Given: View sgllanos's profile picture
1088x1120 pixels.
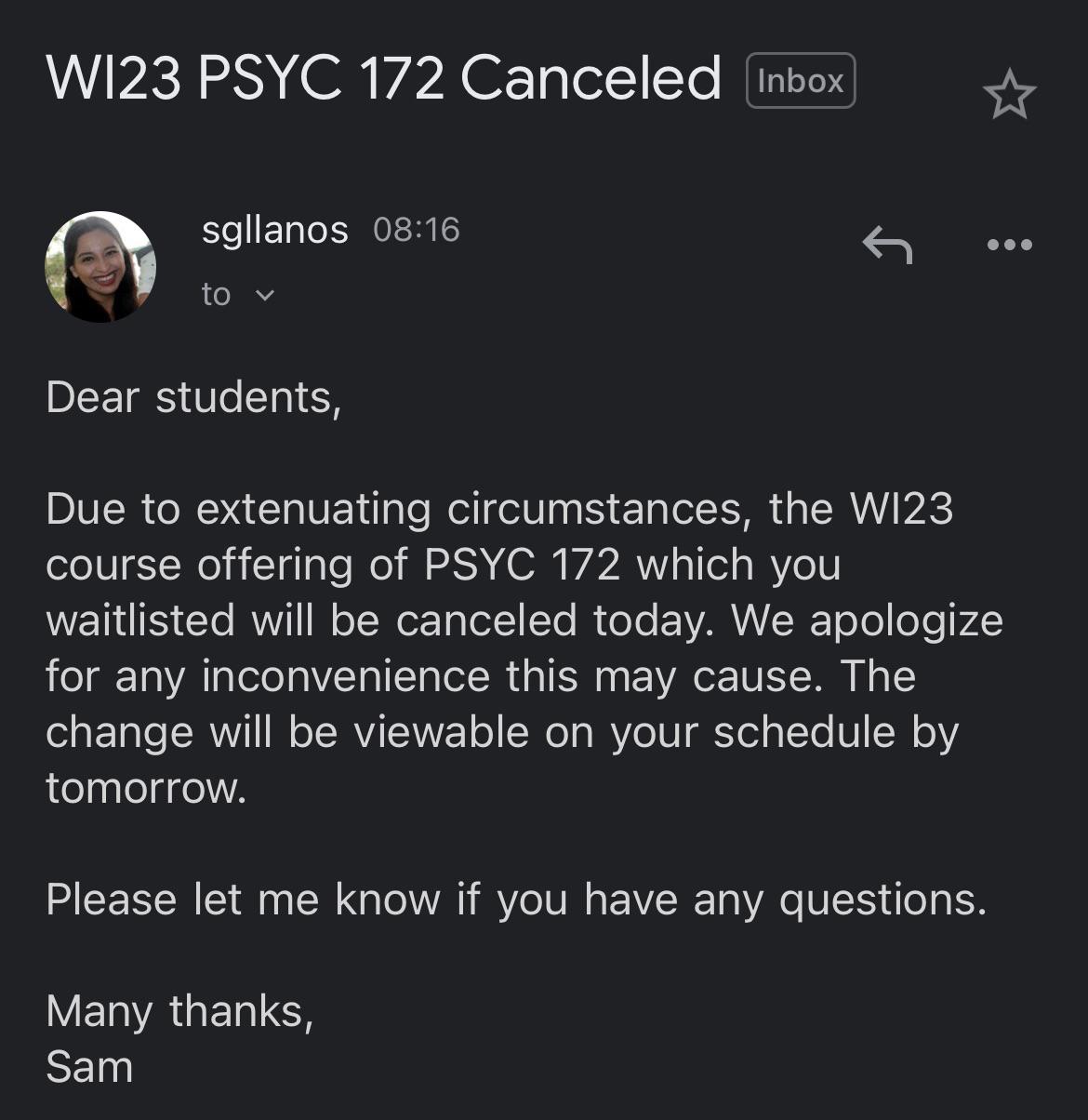Looking at the screenshot, I should [100, 267].
